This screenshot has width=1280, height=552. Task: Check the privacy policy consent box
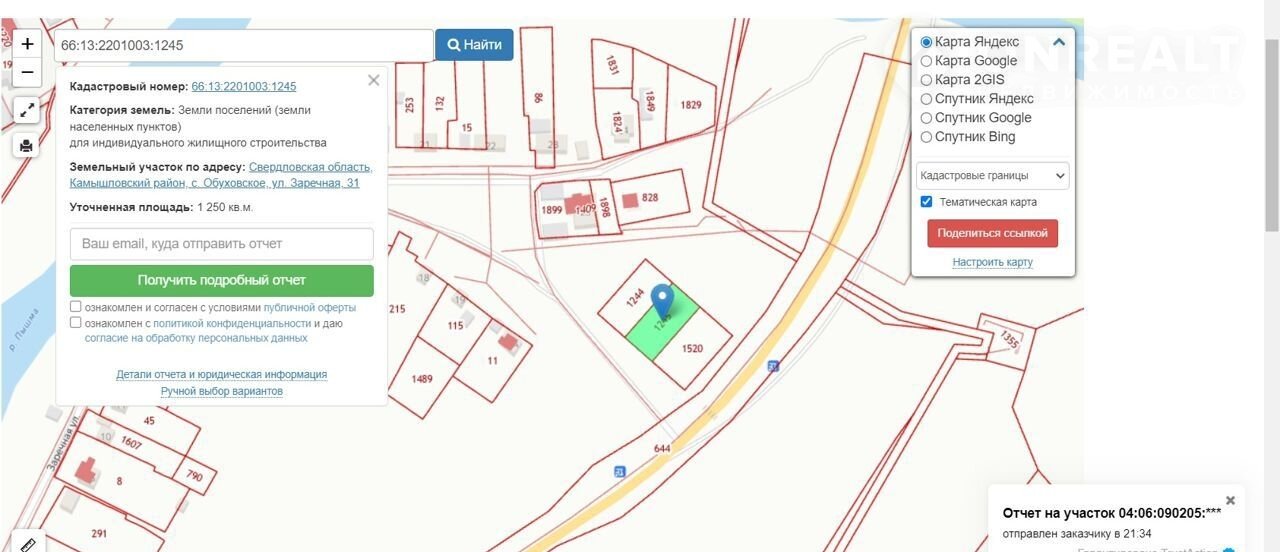pyautogui.click(x=76, y=323)
